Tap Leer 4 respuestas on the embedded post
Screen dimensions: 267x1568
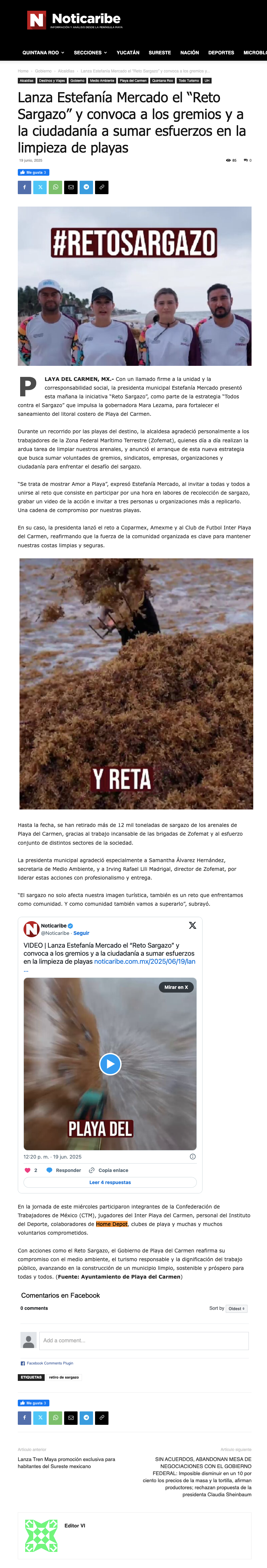pos(110,1182)
